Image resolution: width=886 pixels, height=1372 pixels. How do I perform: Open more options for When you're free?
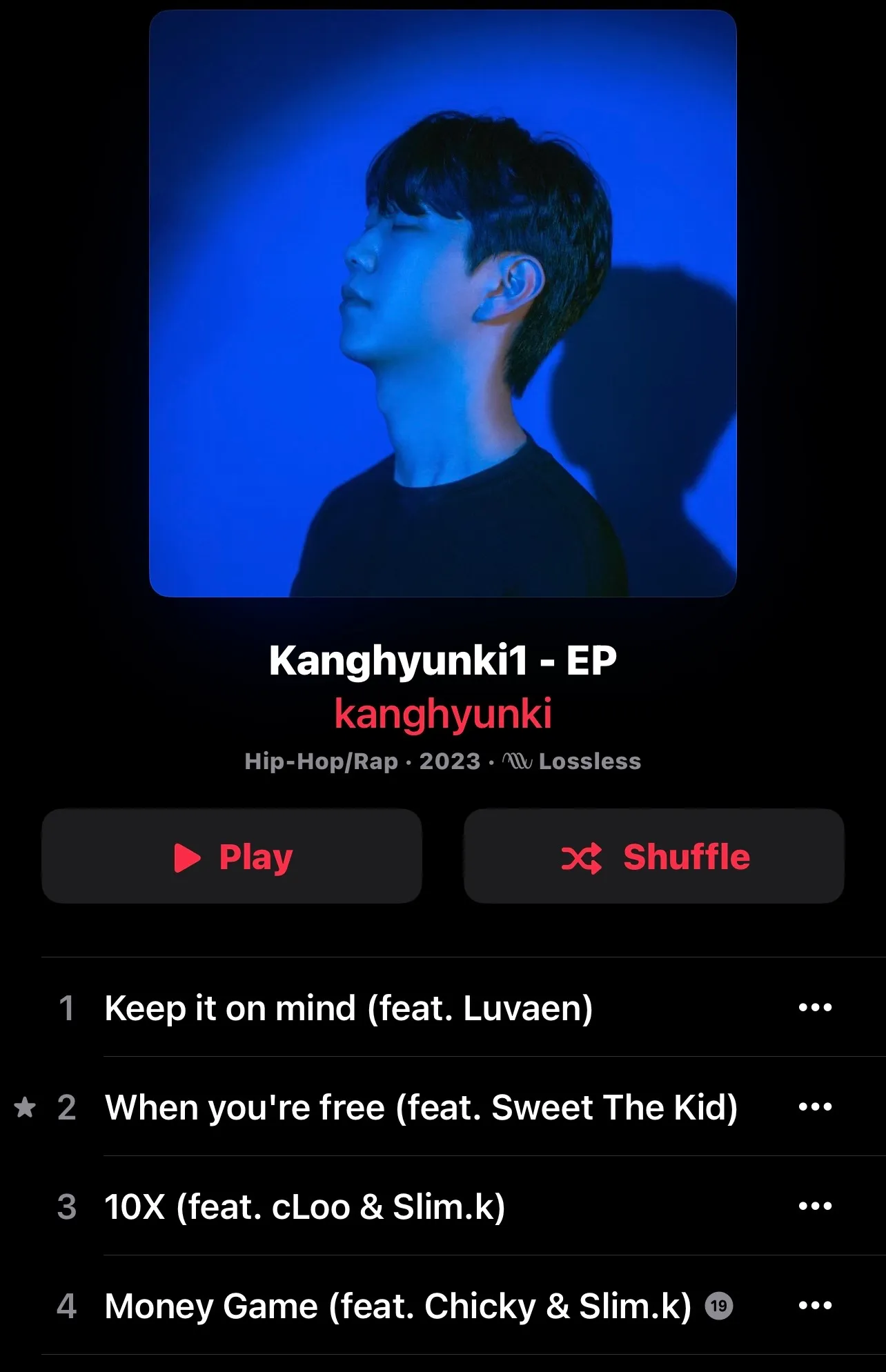815,1107
